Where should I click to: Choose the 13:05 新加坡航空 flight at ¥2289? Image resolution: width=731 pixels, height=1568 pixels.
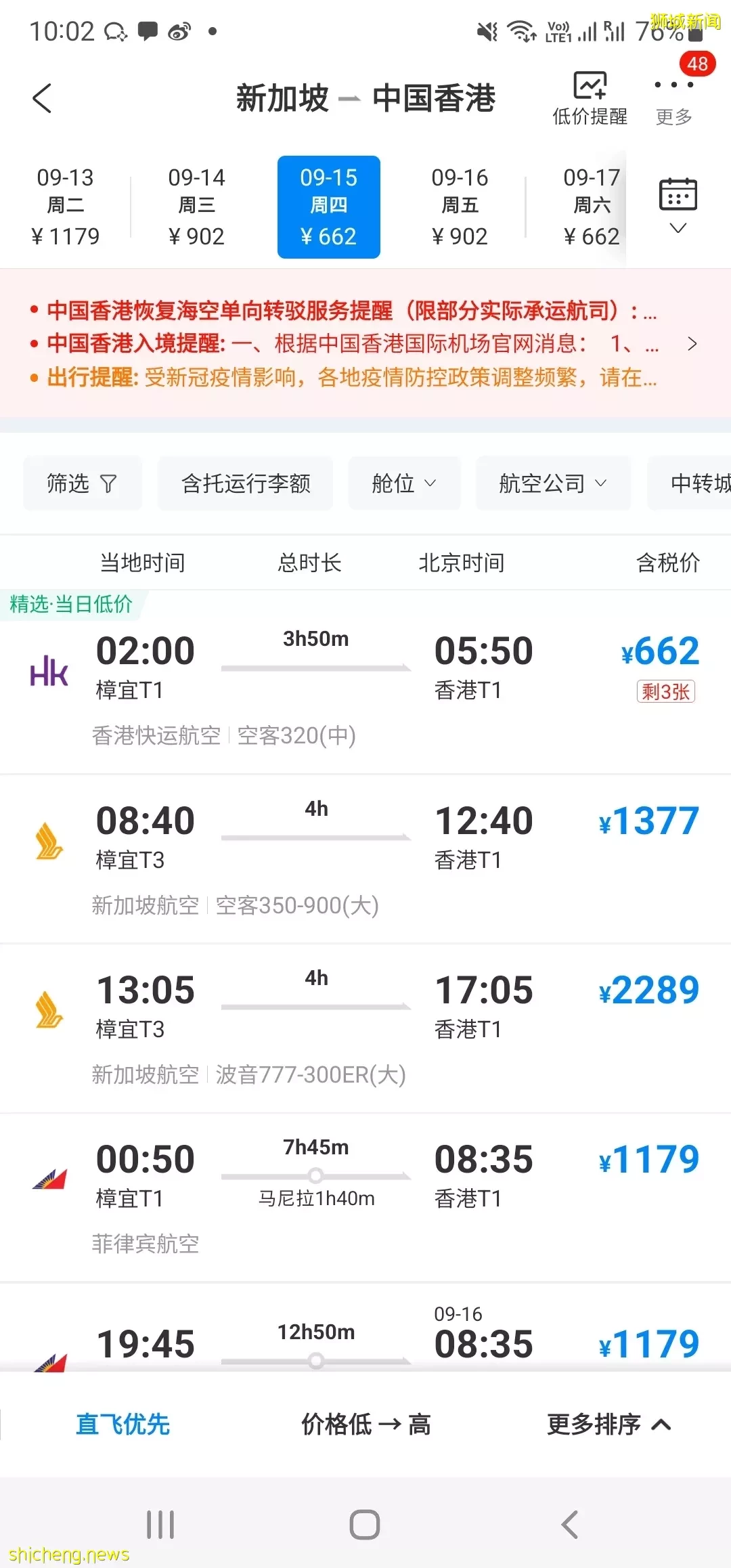[365, 1028]
